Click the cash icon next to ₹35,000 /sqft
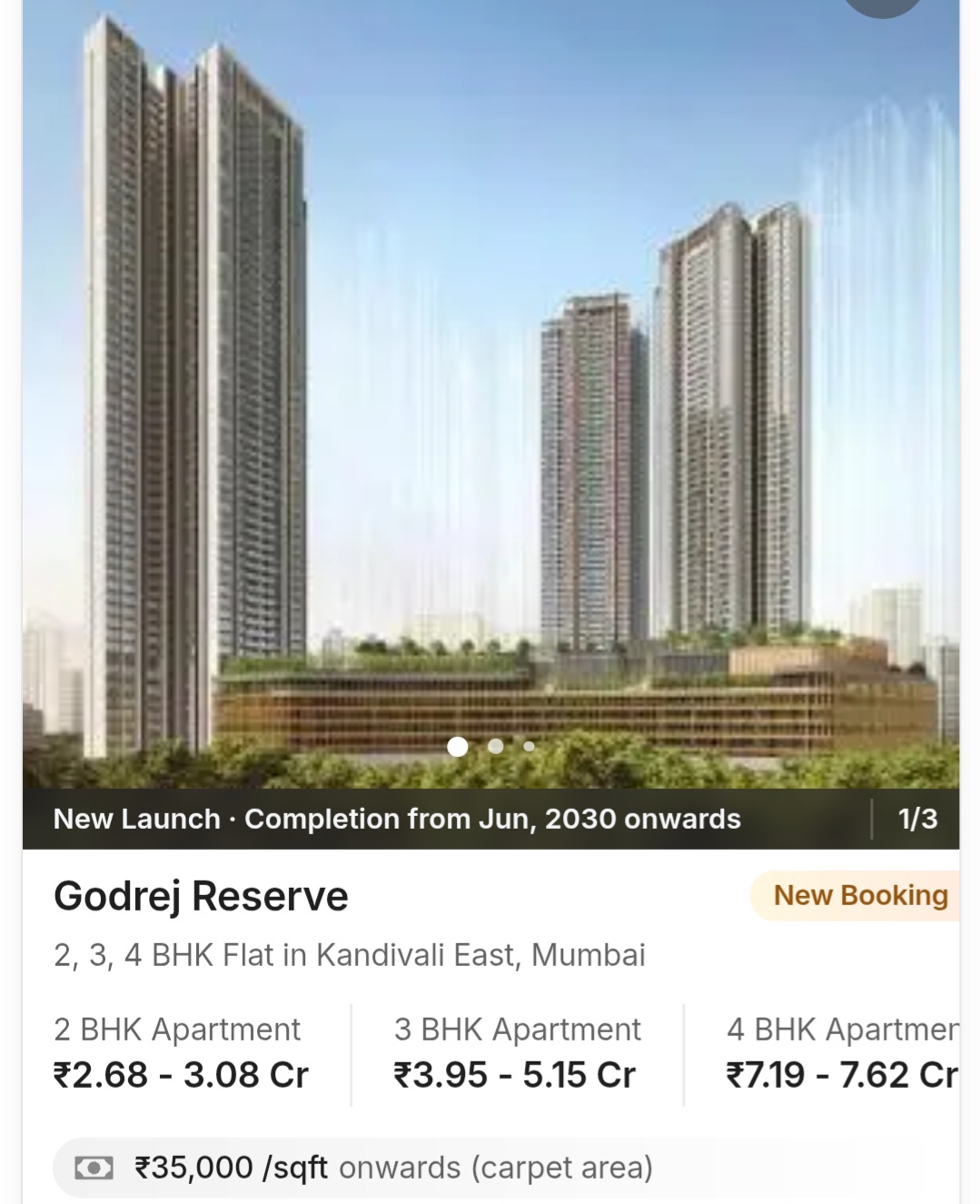980x1204 pixels. tap(94, 1167)
